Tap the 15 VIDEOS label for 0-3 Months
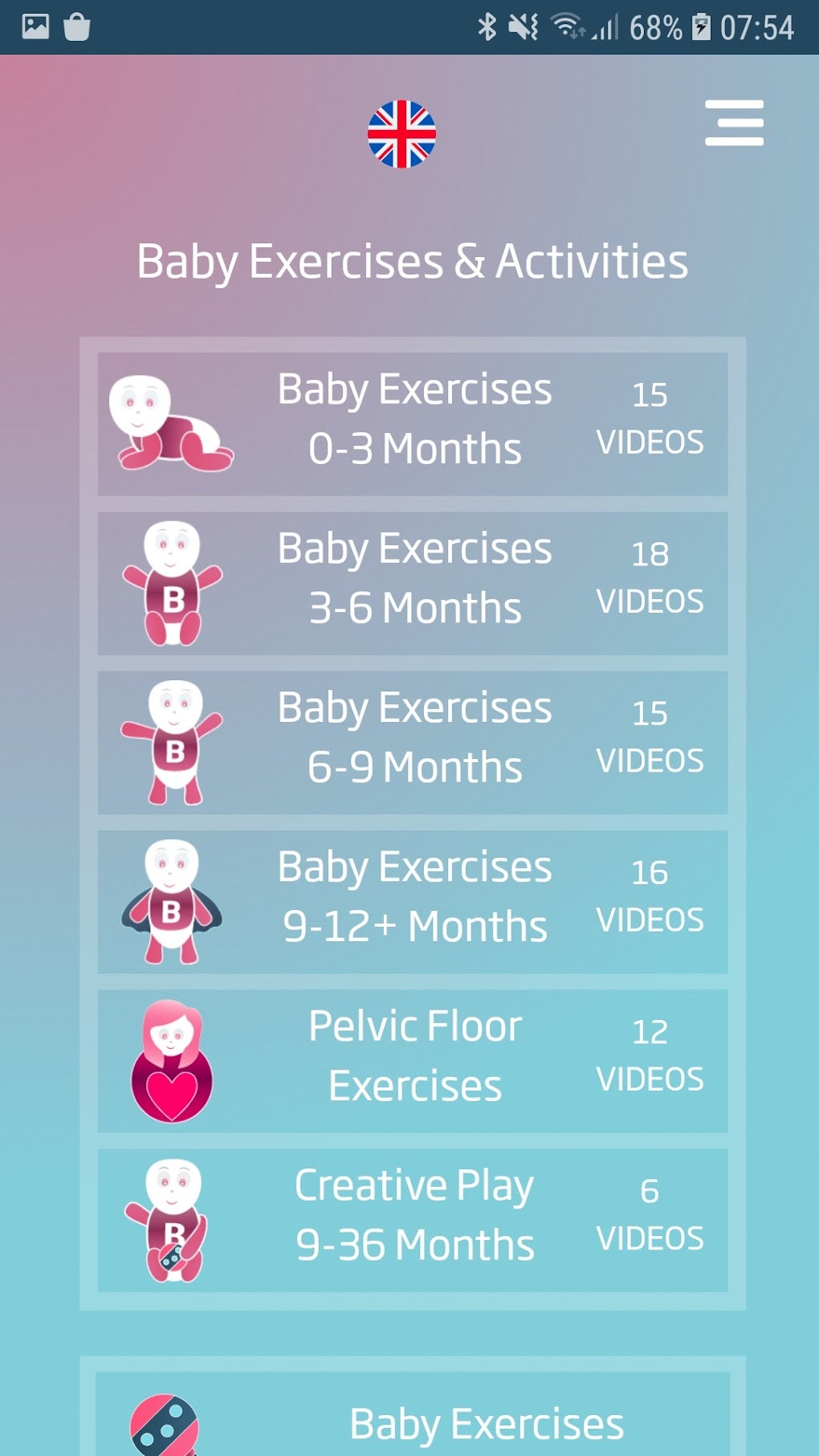Screen dimensions: 819x1456 pos(650,419)
